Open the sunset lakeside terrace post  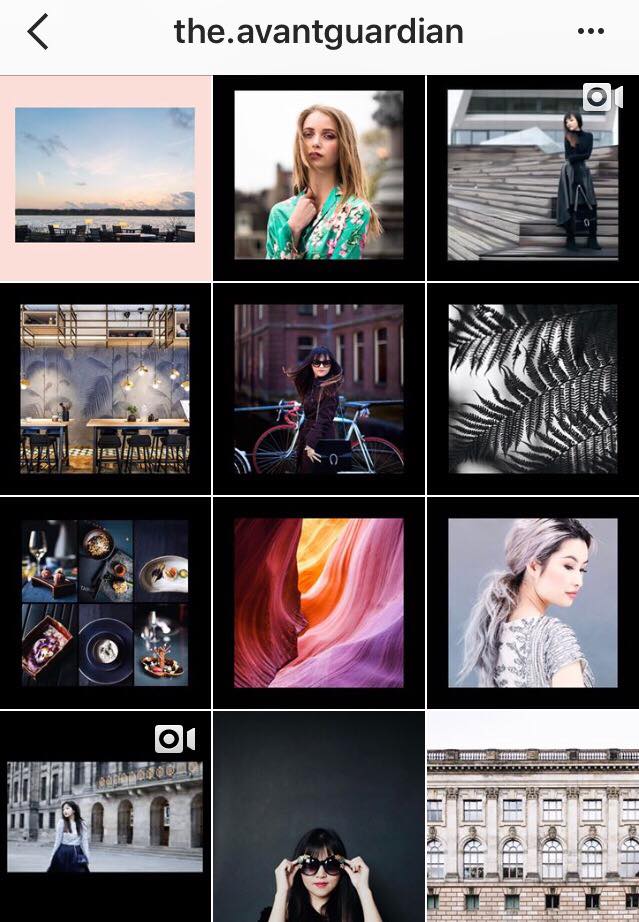tap(105, 177)
